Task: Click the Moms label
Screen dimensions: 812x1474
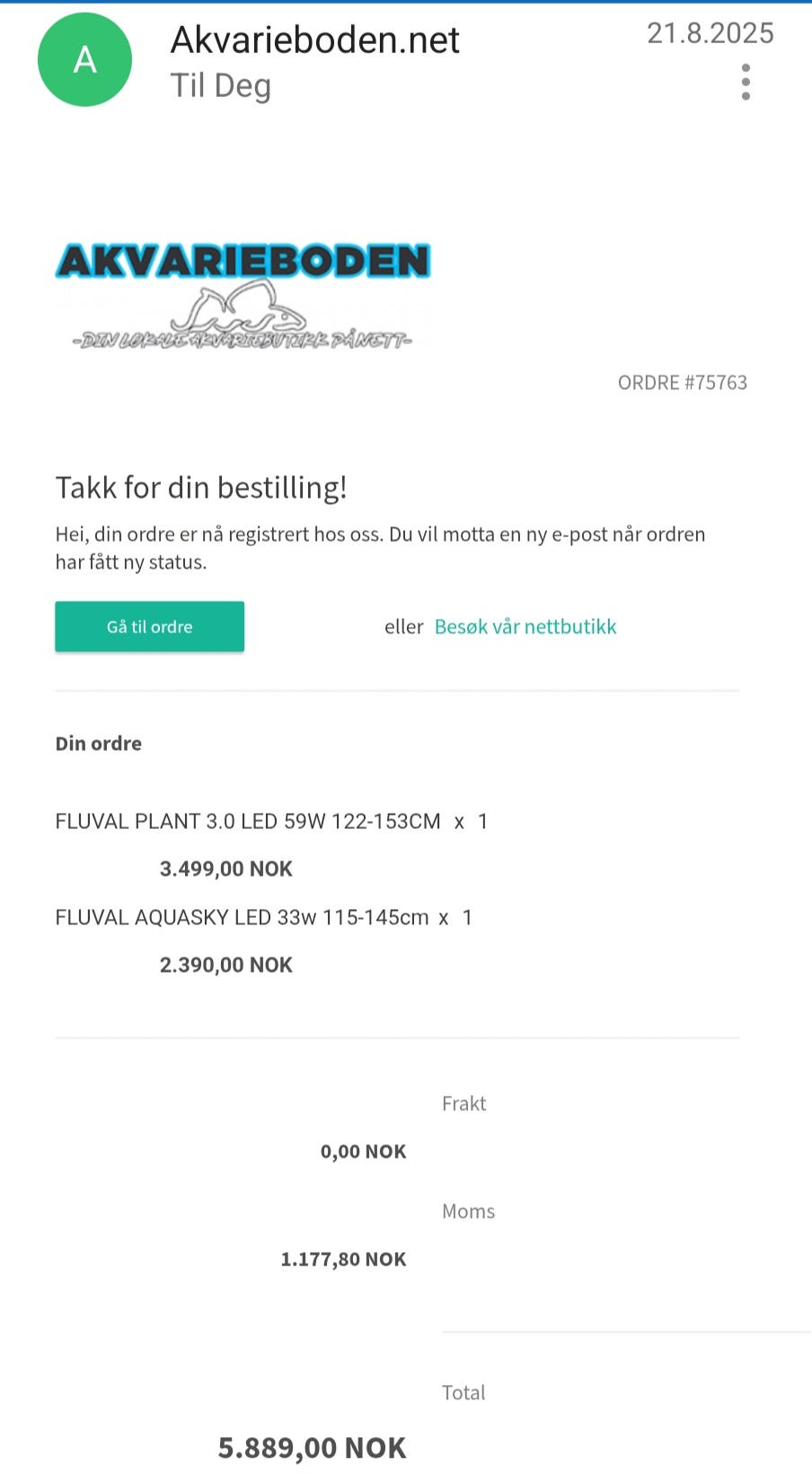Action: click(468, 1210)
